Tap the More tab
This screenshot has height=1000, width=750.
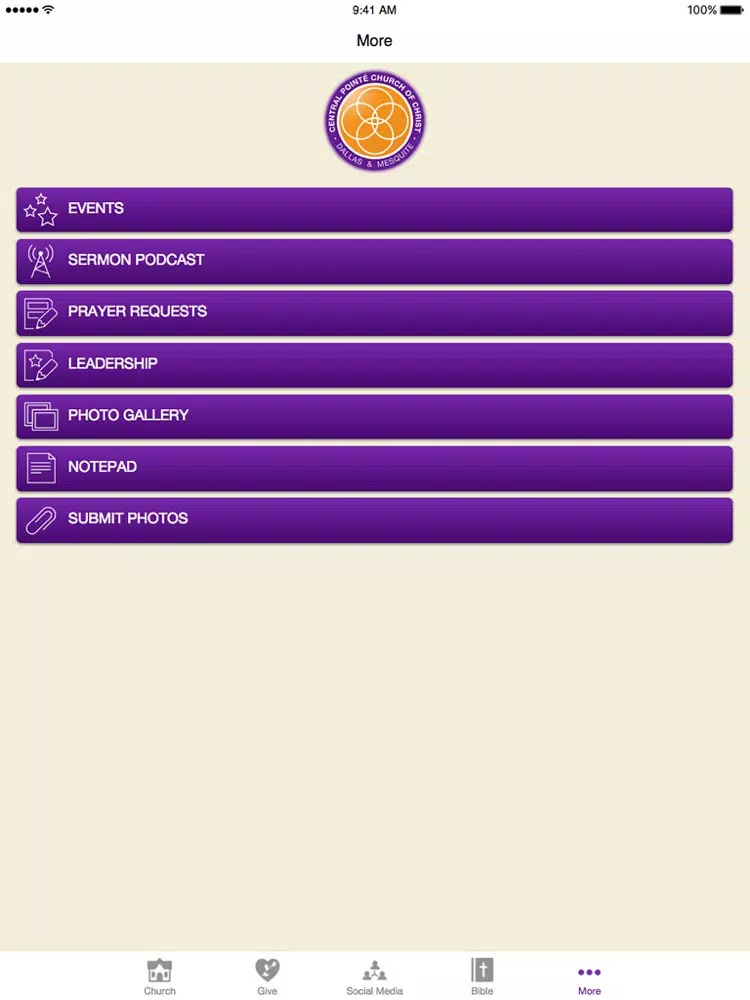click(589, 976)
